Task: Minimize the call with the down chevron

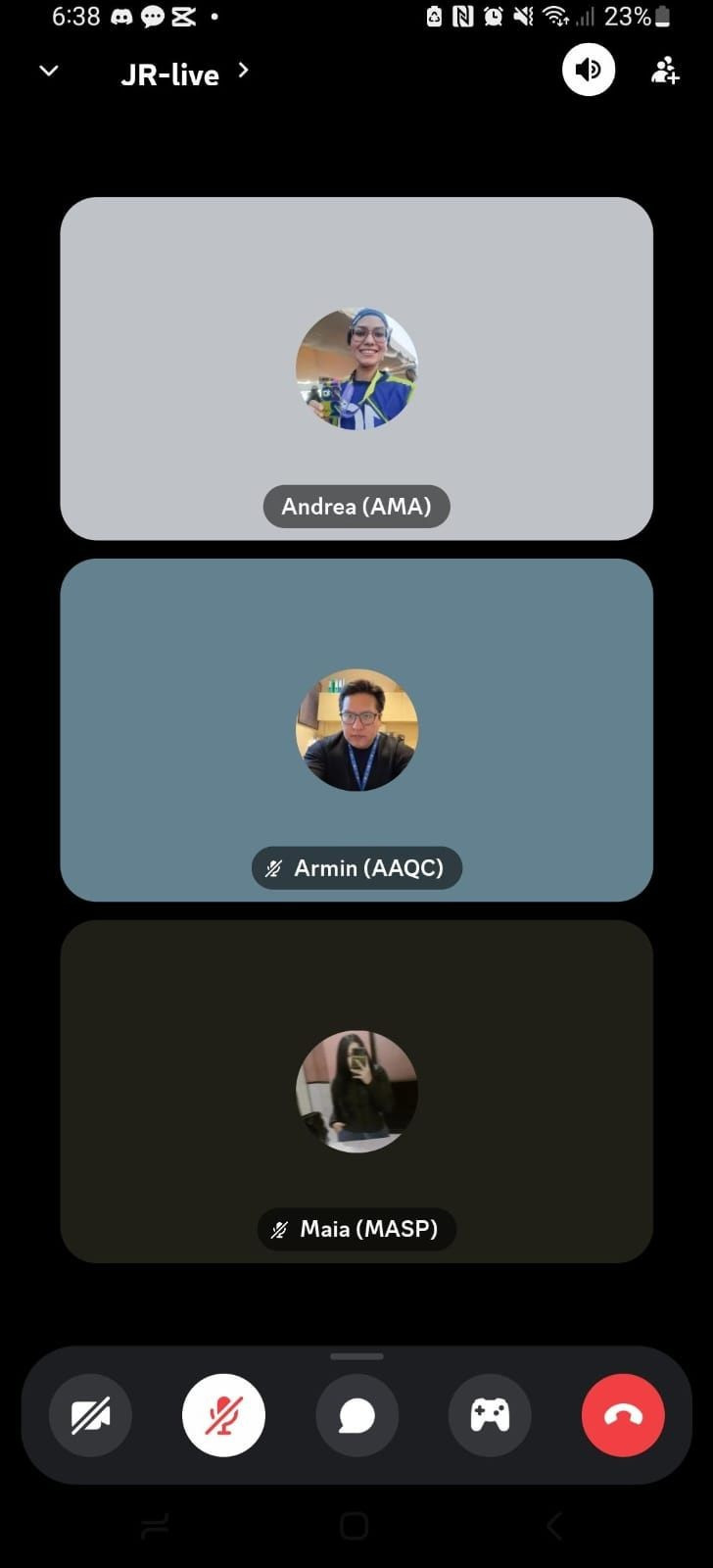Action: tap(48, 71)
